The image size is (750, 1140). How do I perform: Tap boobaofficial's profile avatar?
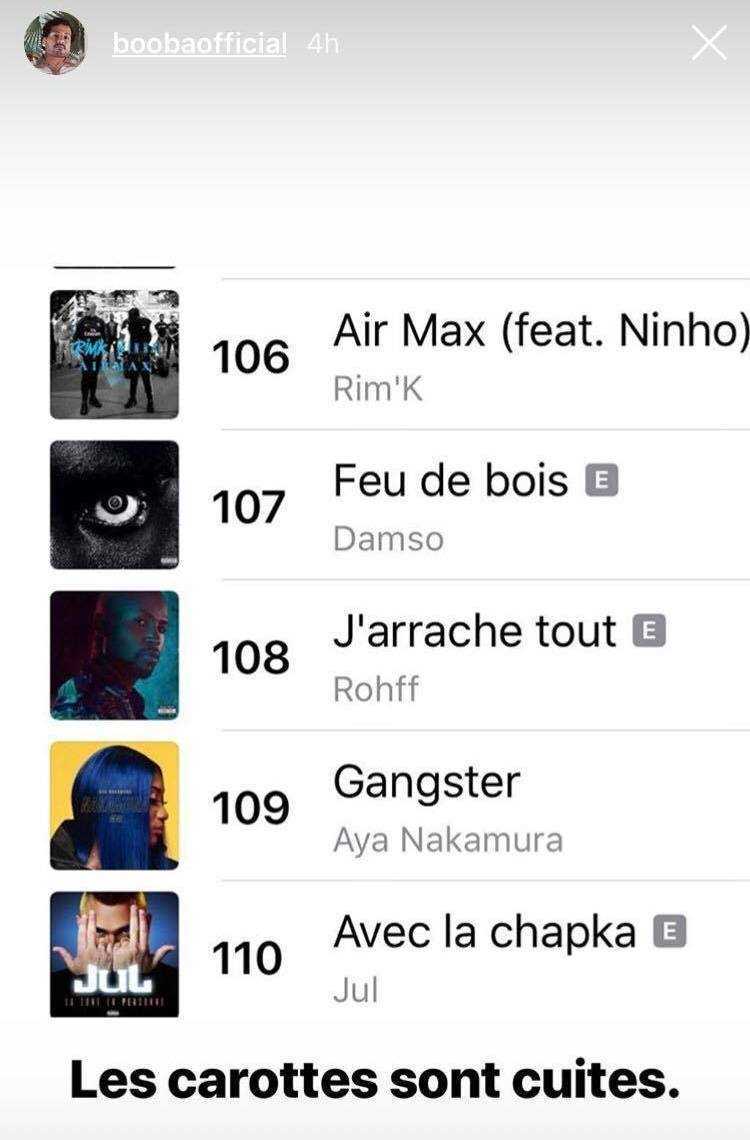coord(55,44)
